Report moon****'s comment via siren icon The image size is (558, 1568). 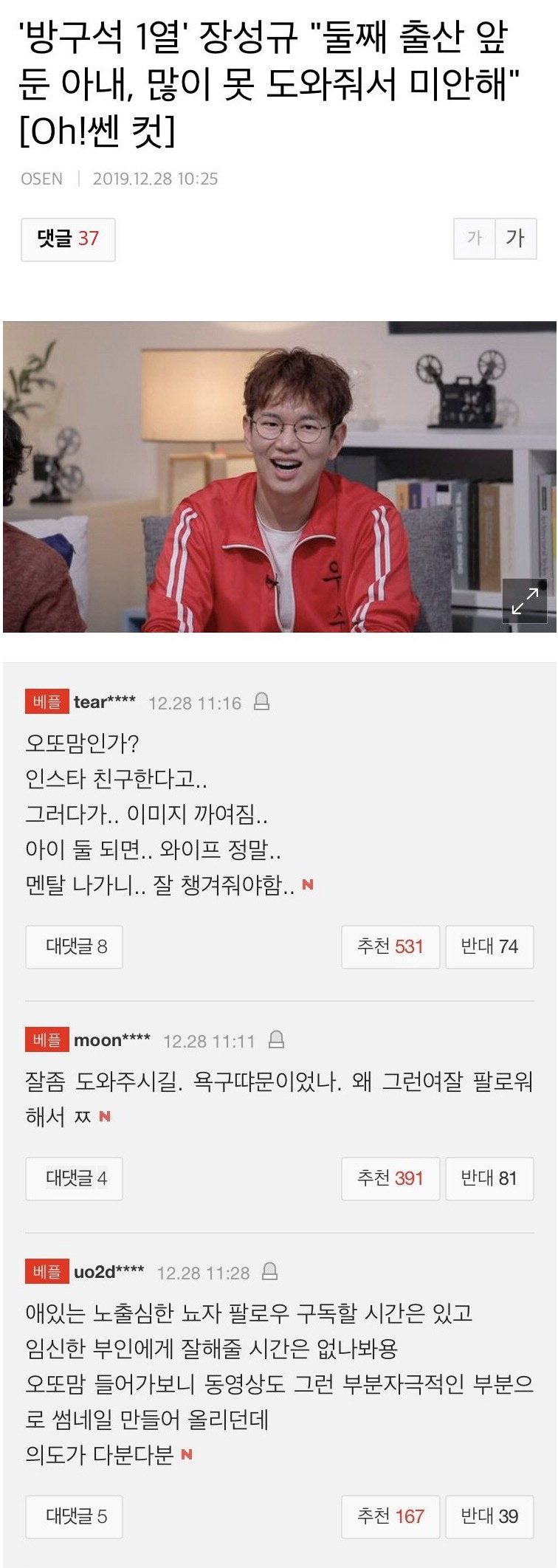tap(276, 1040)
